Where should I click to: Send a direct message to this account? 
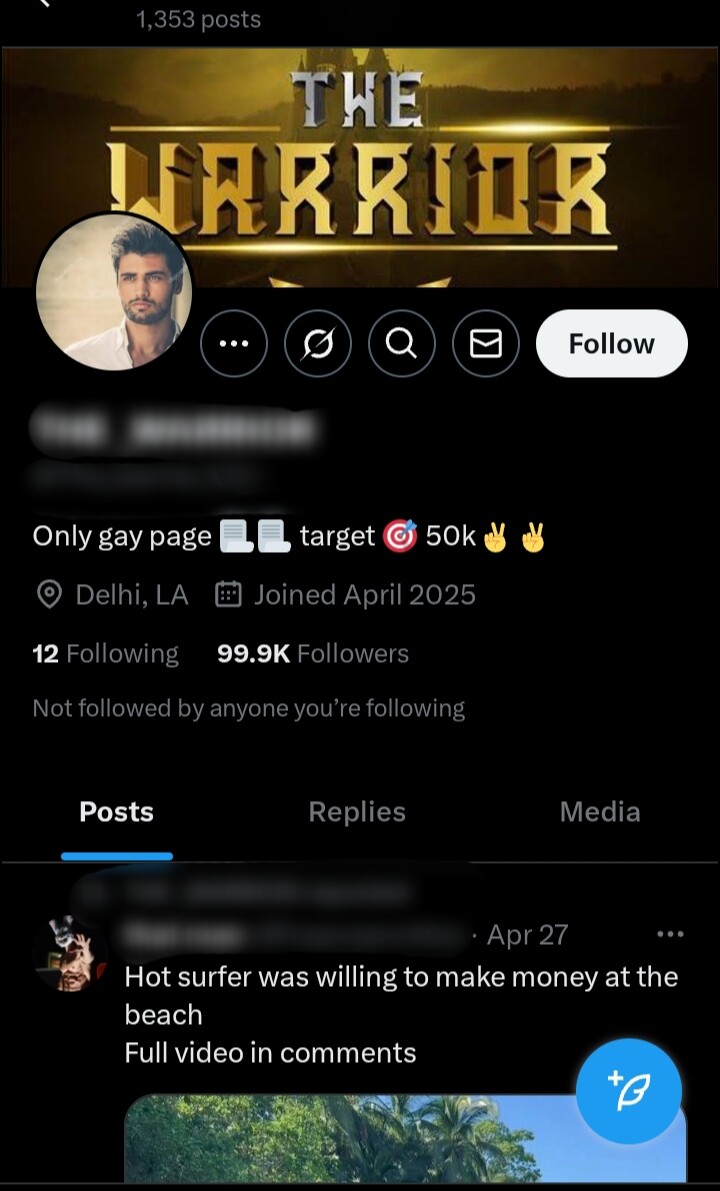point(486,344)
